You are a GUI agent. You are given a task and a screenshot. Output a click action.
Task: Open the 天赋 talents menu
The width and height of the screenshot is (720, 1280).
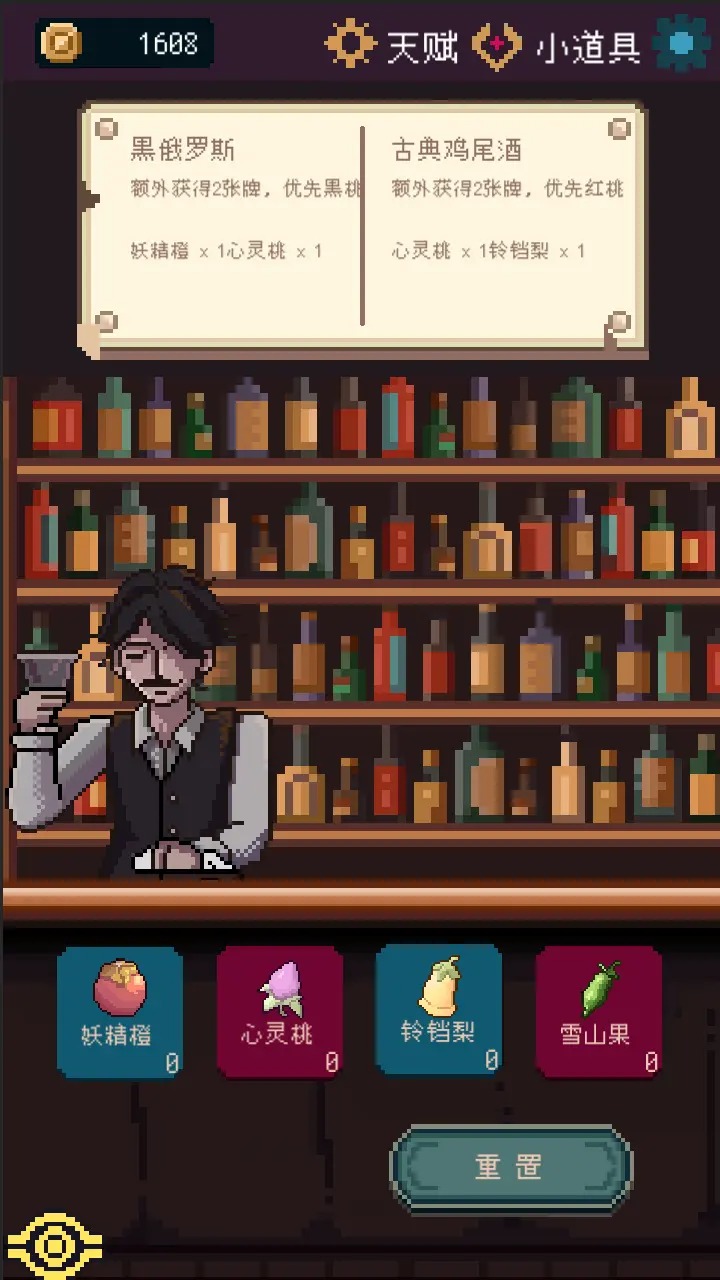point(394,45)
